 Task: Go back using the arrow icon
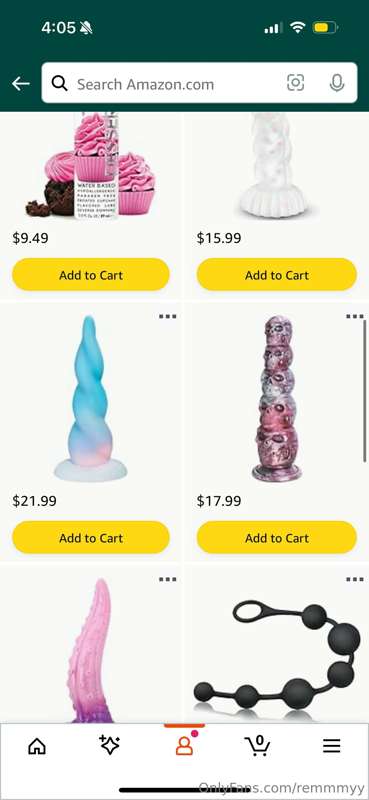point(21,84)
